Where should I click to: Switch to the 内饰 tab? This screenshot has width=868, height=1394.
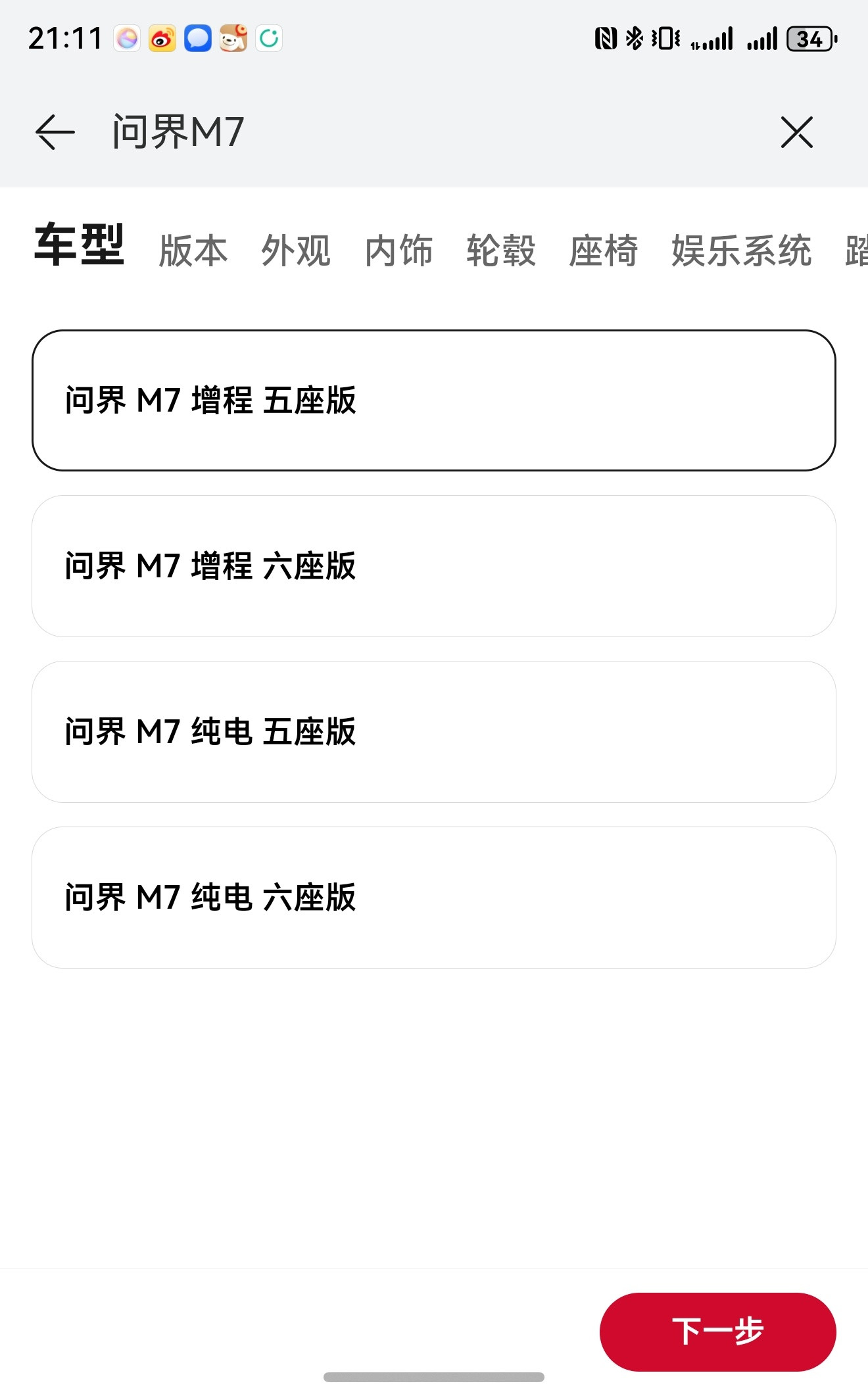click(398, 250)
